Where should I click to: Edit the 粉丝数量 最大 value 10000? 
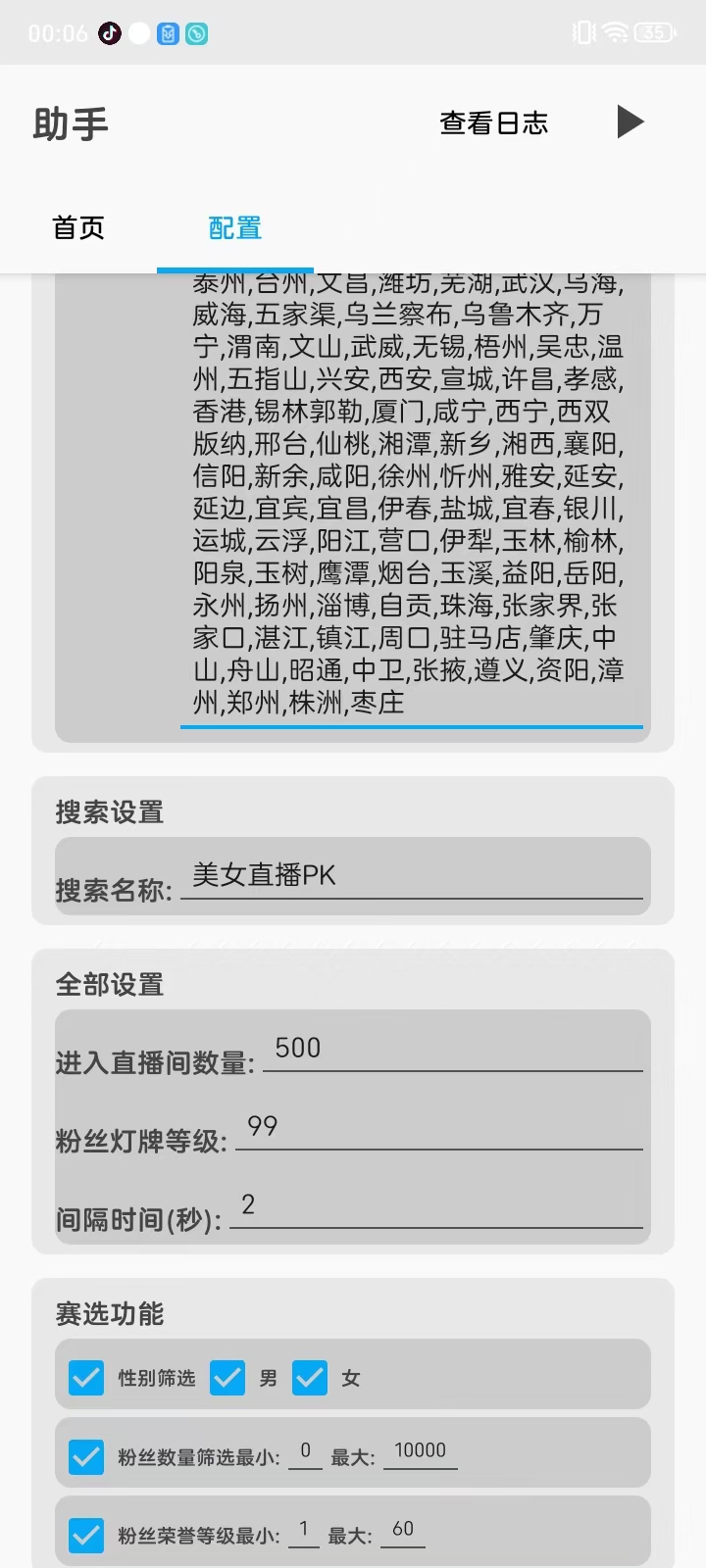[420, 1452]
